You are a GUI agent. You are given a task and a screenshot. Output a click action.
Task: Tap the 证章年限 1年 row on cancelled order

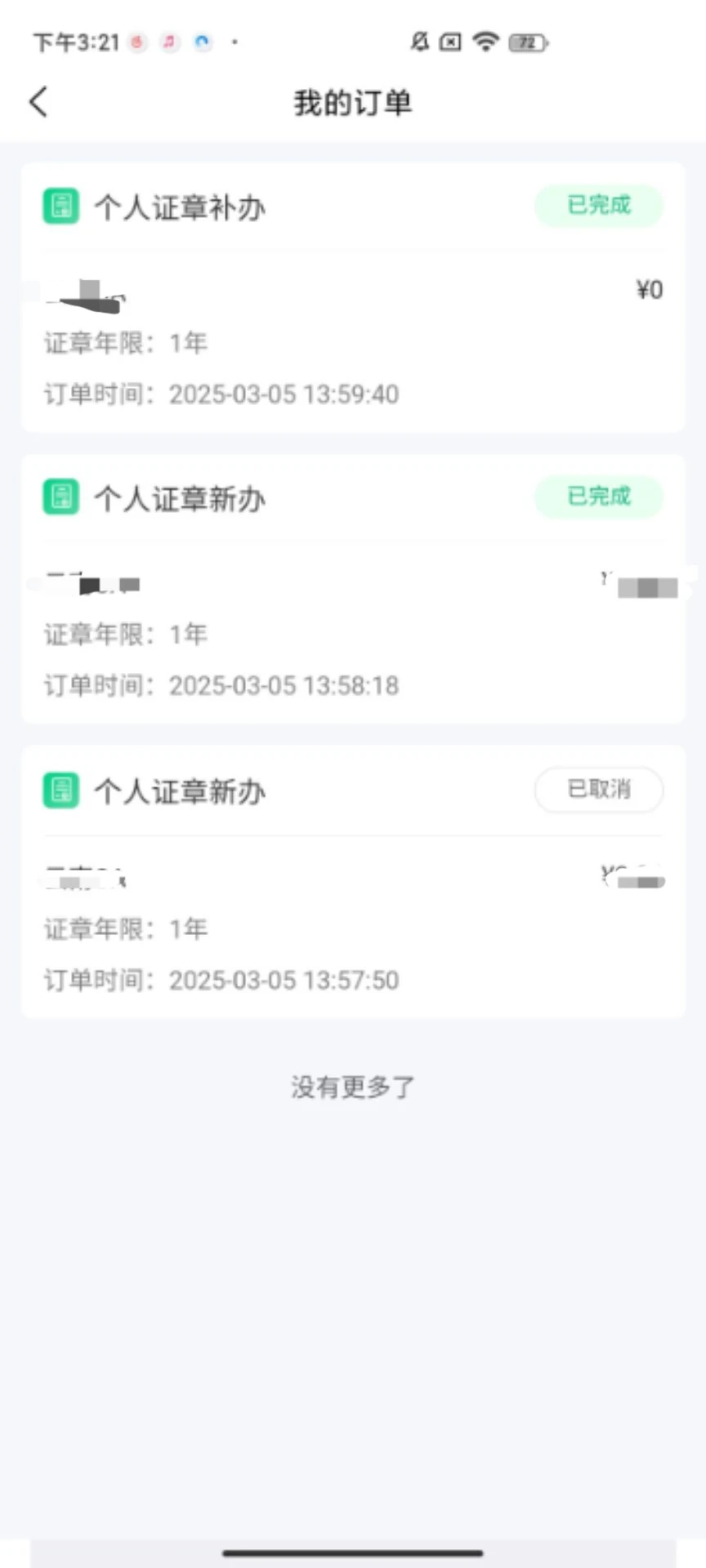[126, 929]
